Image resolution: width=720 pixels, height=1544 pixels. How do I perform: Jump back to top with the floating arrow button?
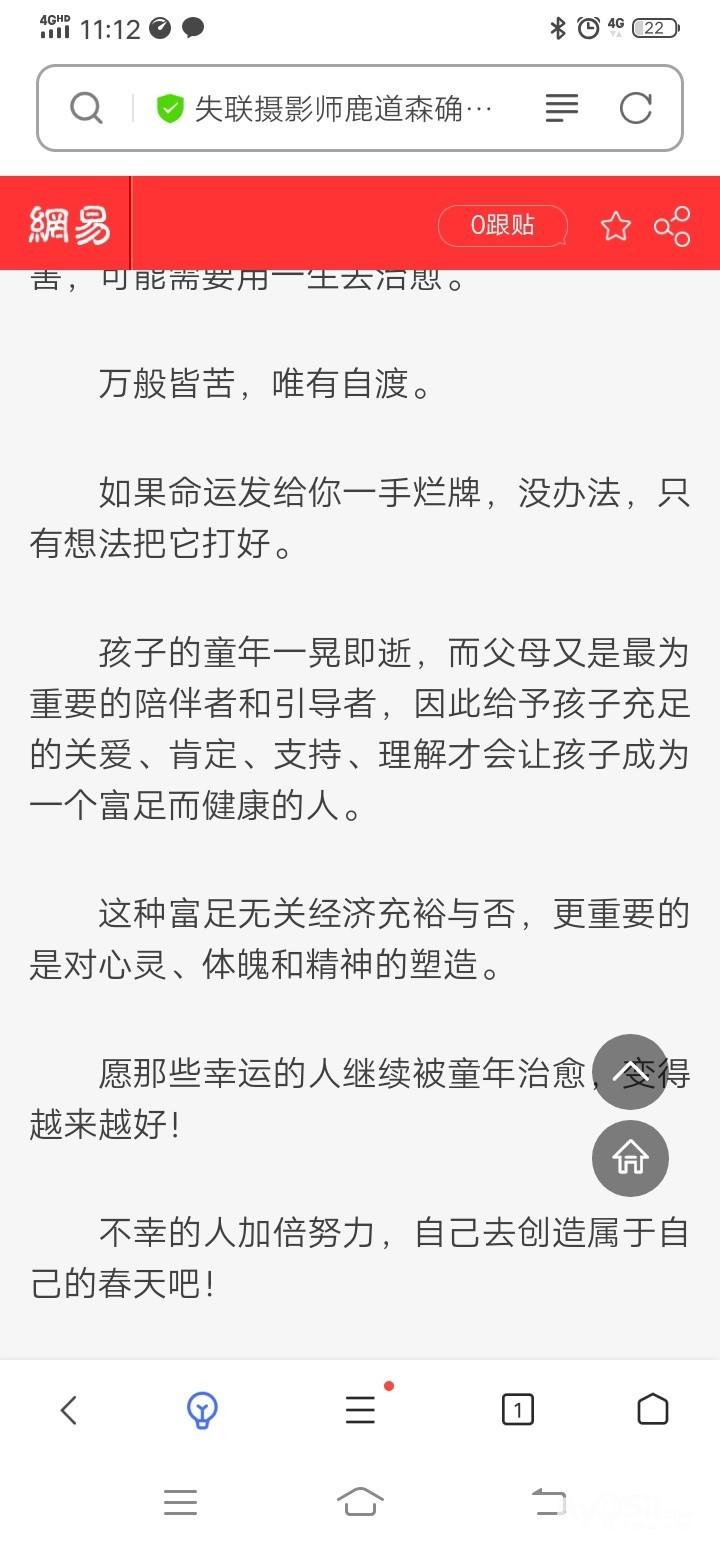[630, 1072]
